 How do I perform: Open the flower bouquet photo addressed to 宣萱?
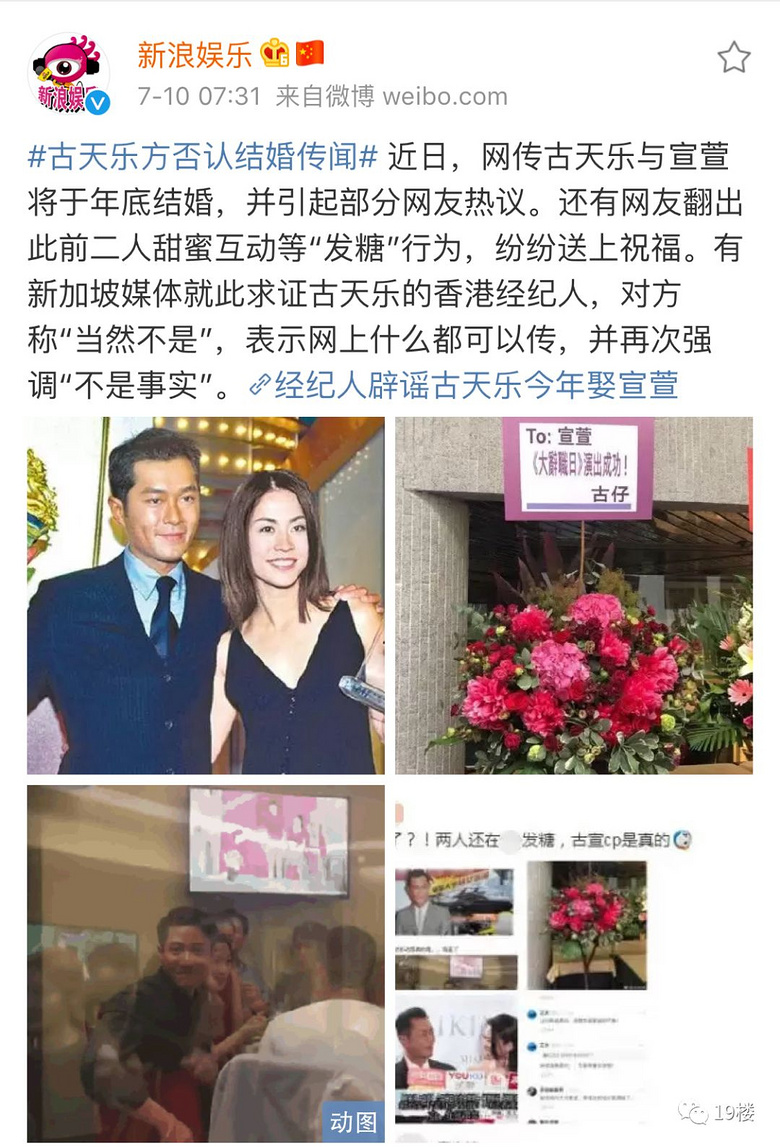pos(575,595)
